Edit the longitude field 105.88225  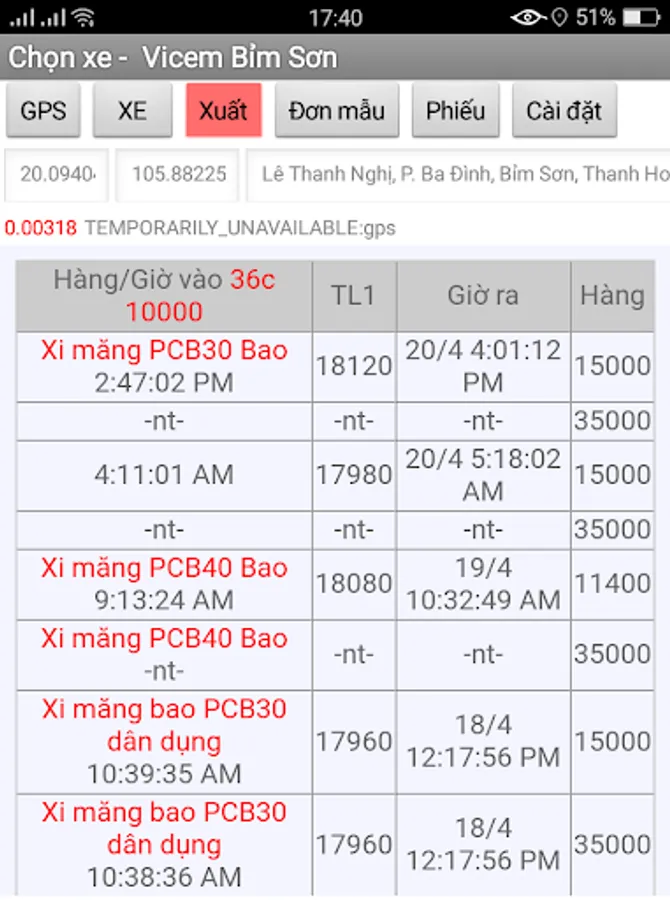179,174
